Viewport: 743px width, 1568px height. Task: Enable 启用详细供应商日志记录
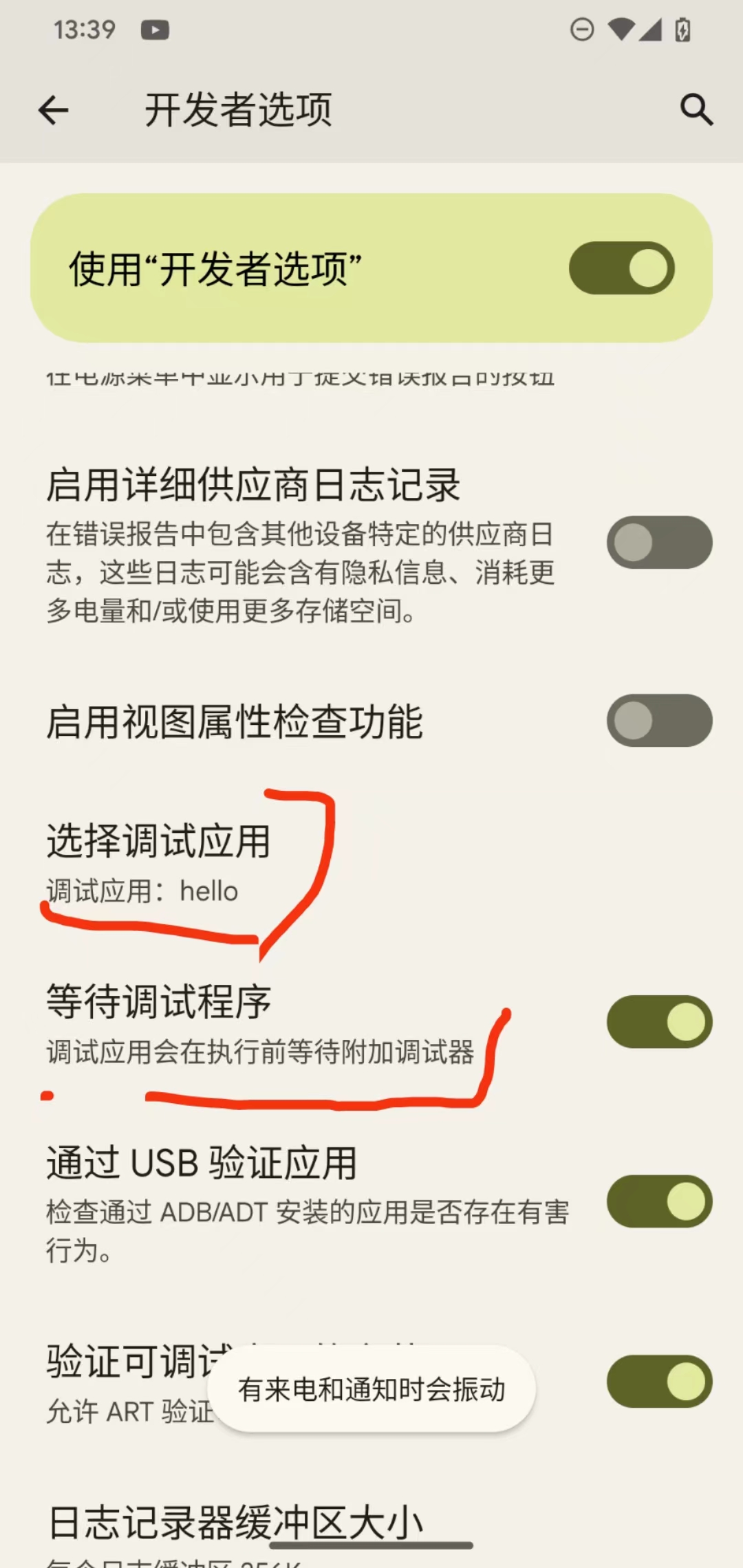click(x=658, y=543)
